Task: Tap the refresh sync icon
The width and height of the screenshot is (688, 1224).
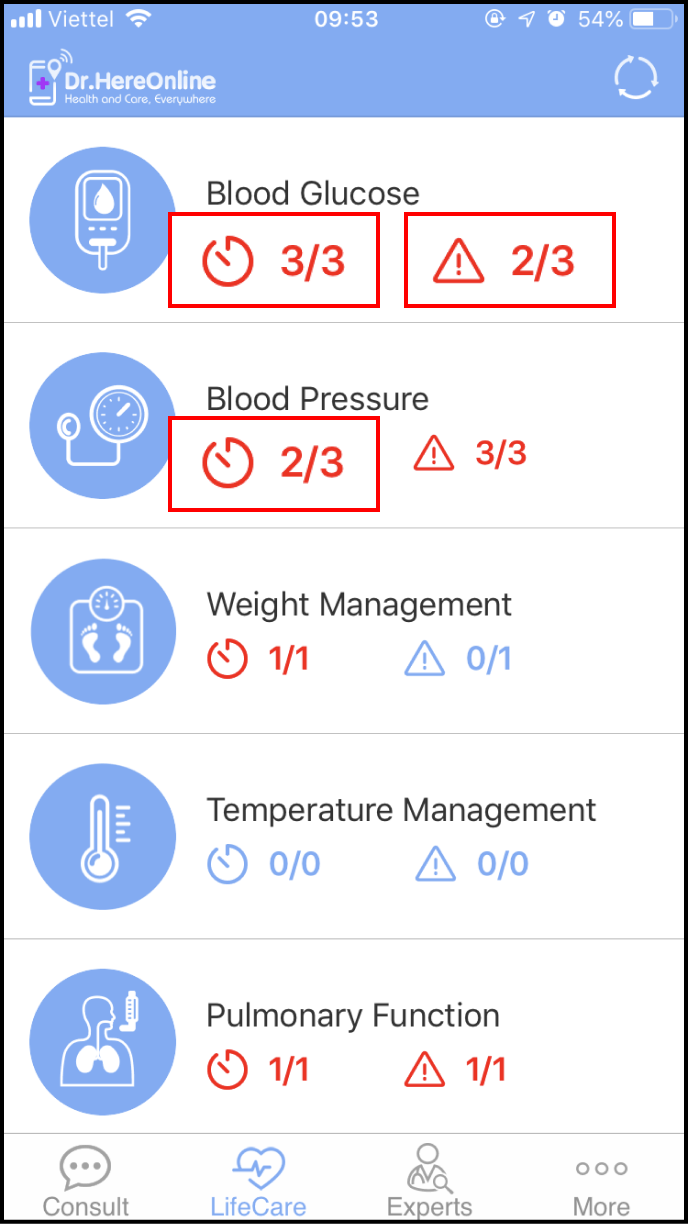Action: (636, 78)
